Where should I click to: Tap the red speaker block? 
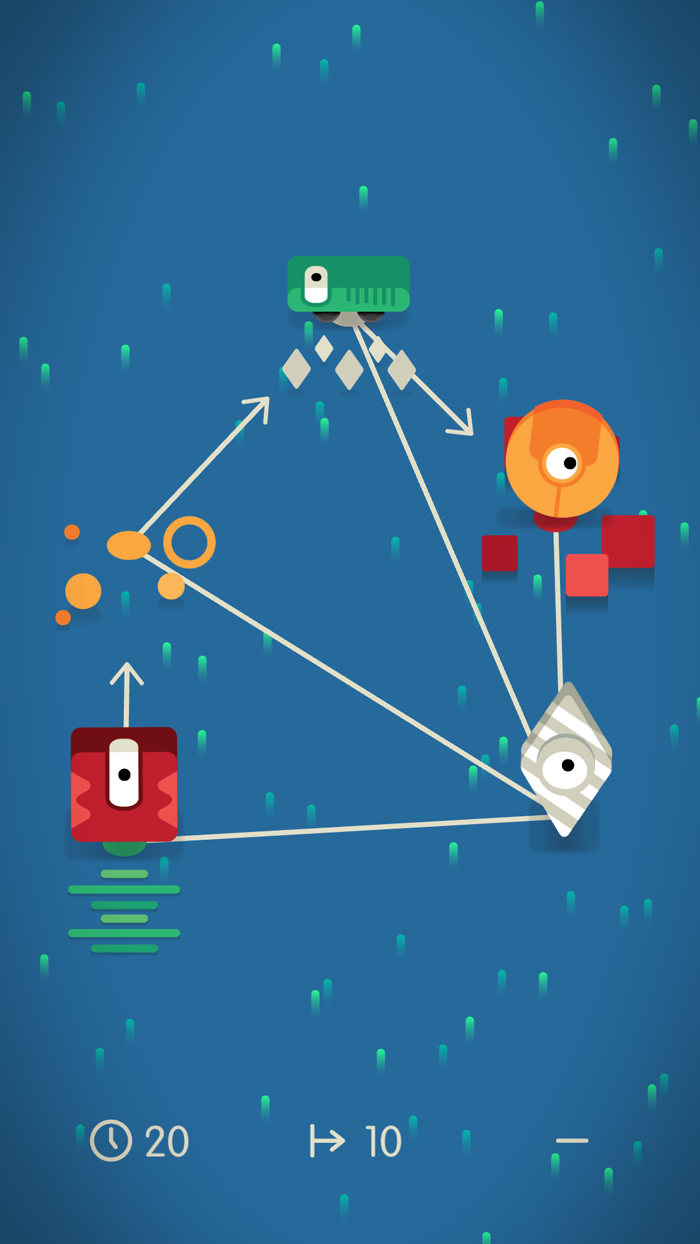coord(124,784)
